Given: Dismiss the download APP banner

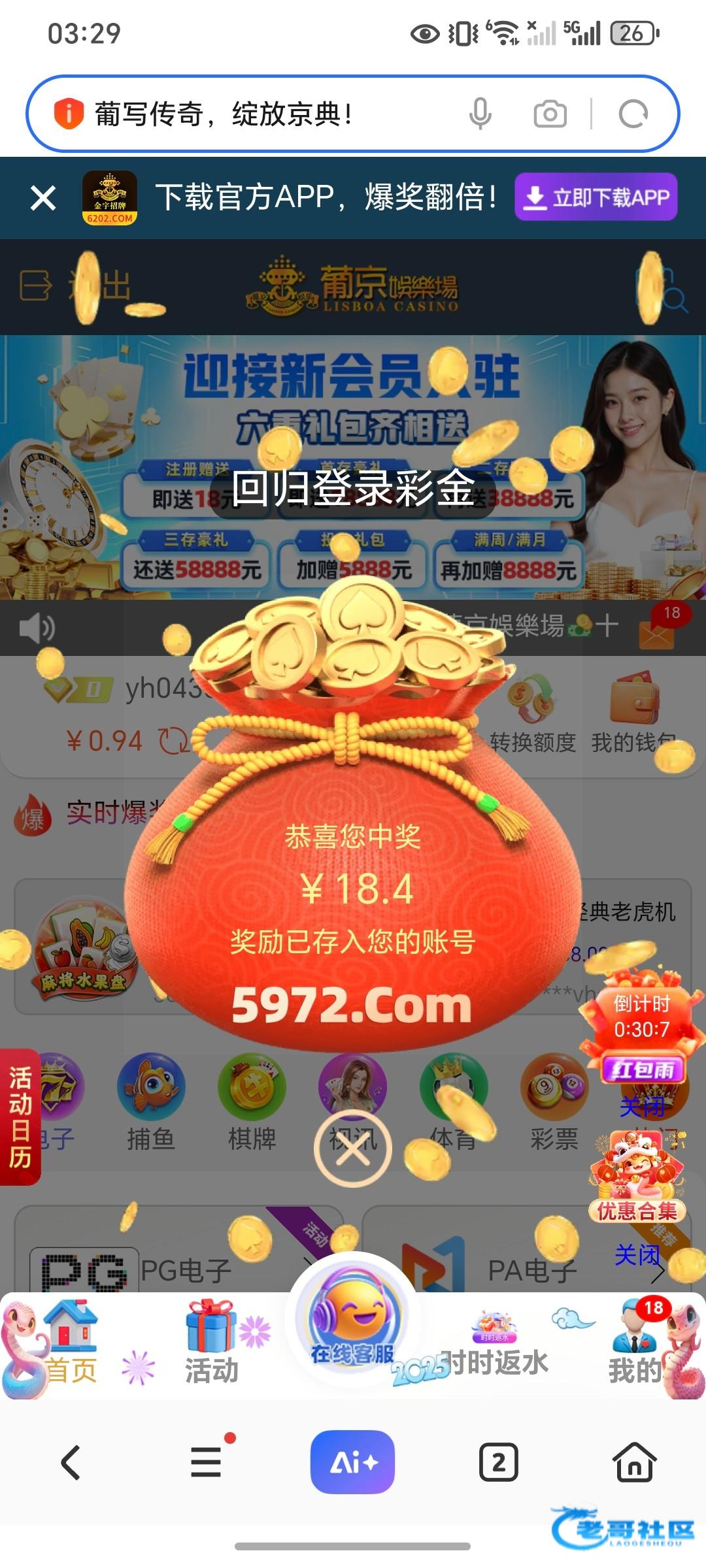Looking at the screenshot, I should pyautogui.click(x=43, y=197).
